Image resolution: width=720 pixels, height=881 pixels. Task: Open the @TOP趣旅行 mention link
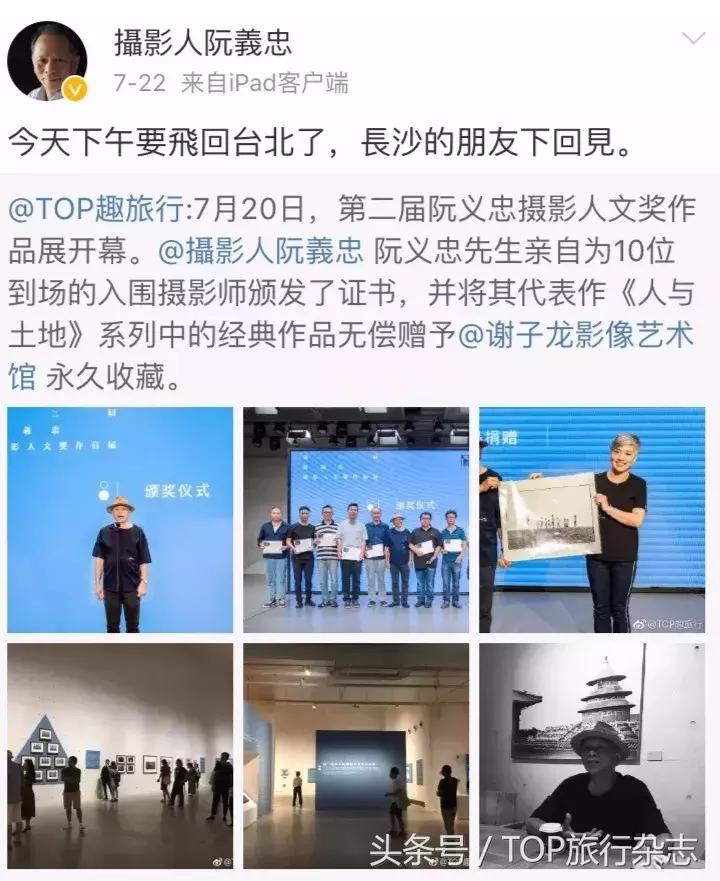[96, 211]
